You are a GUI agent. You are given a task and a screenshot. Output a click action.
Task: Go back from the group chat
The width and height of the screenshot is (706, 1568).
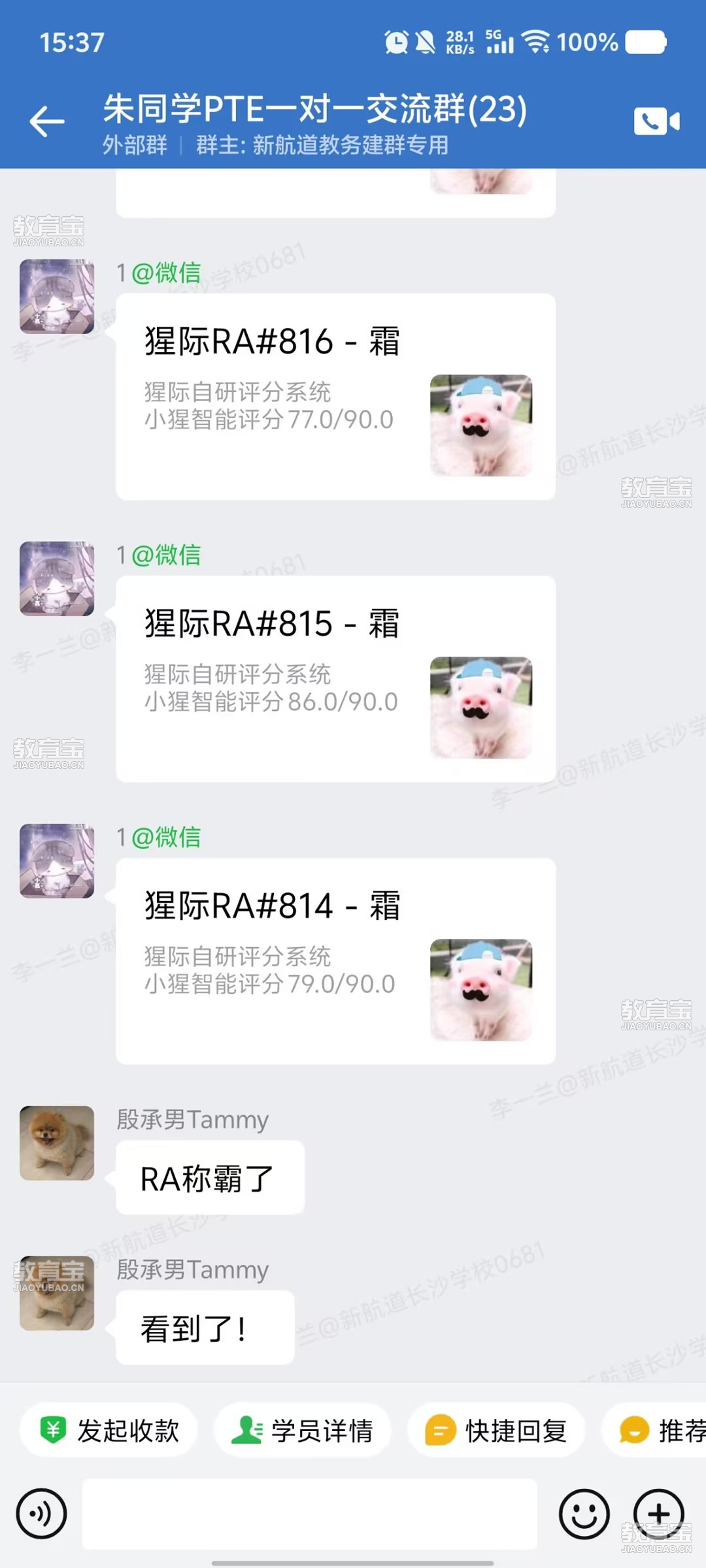[47, 122]
